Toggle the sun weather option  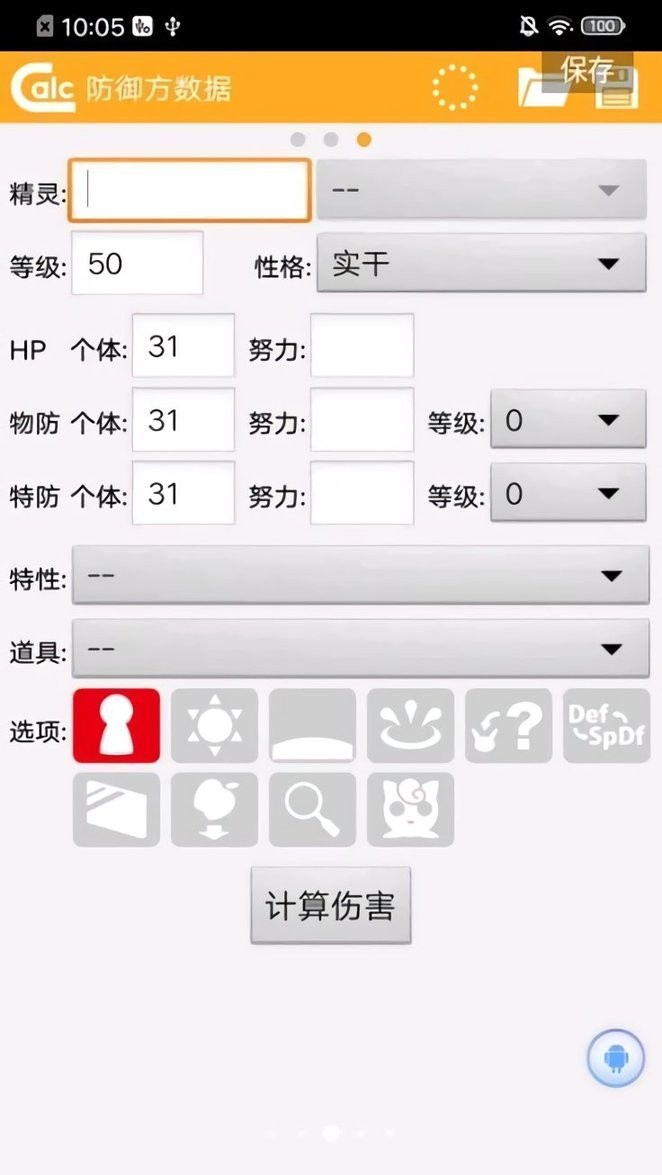click(x=214, y=726)
